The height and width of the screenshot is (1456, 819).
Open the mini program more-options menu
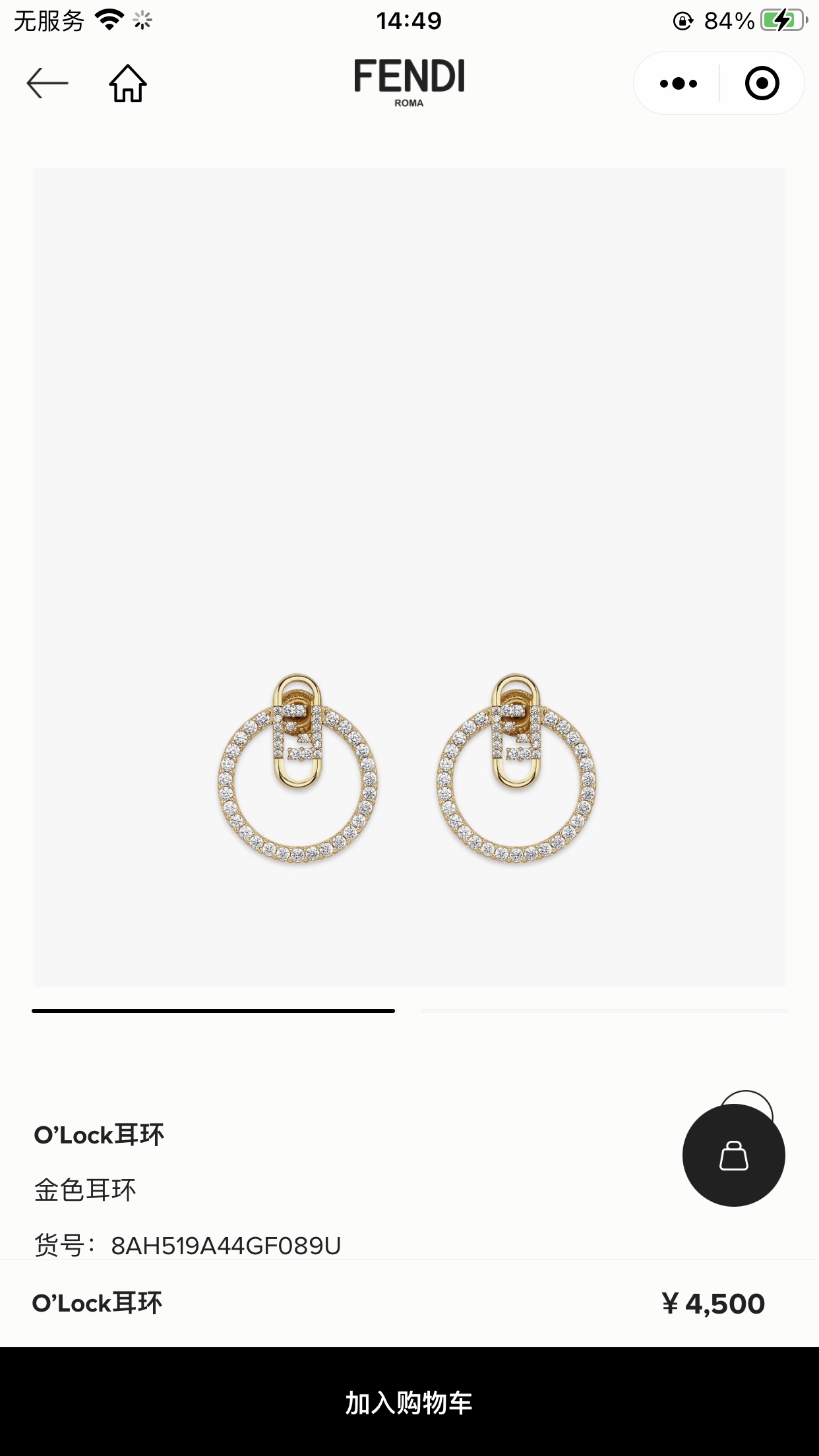(679, 84)
